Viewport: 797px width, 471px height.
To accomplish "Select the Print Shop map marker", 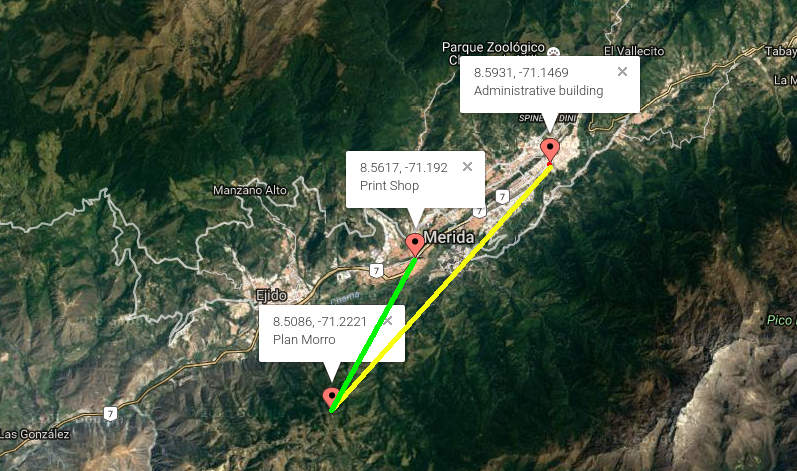I will [x=416, y=243].
